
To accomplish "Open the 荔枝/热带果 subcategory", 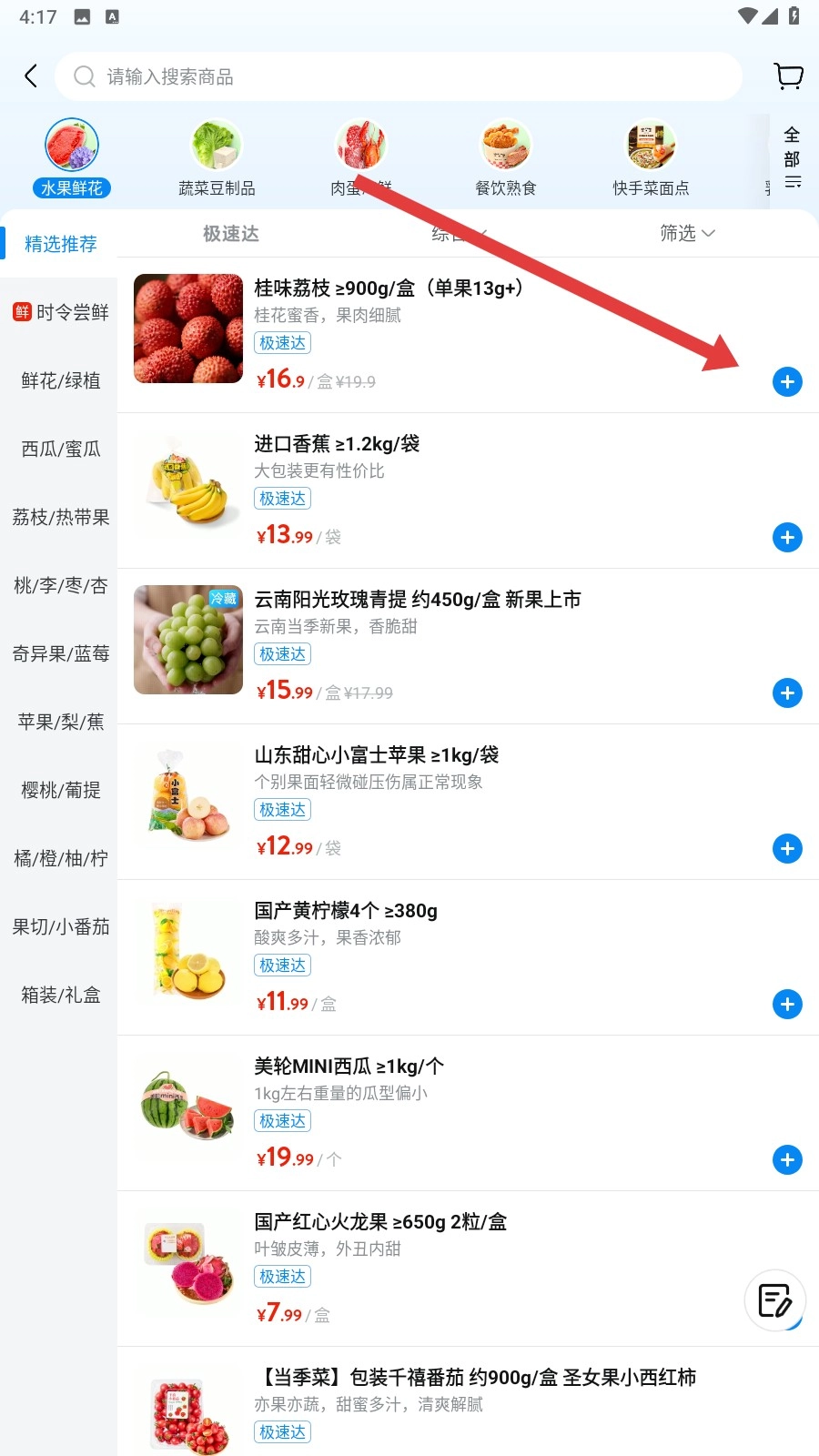I will click(61, 517).
